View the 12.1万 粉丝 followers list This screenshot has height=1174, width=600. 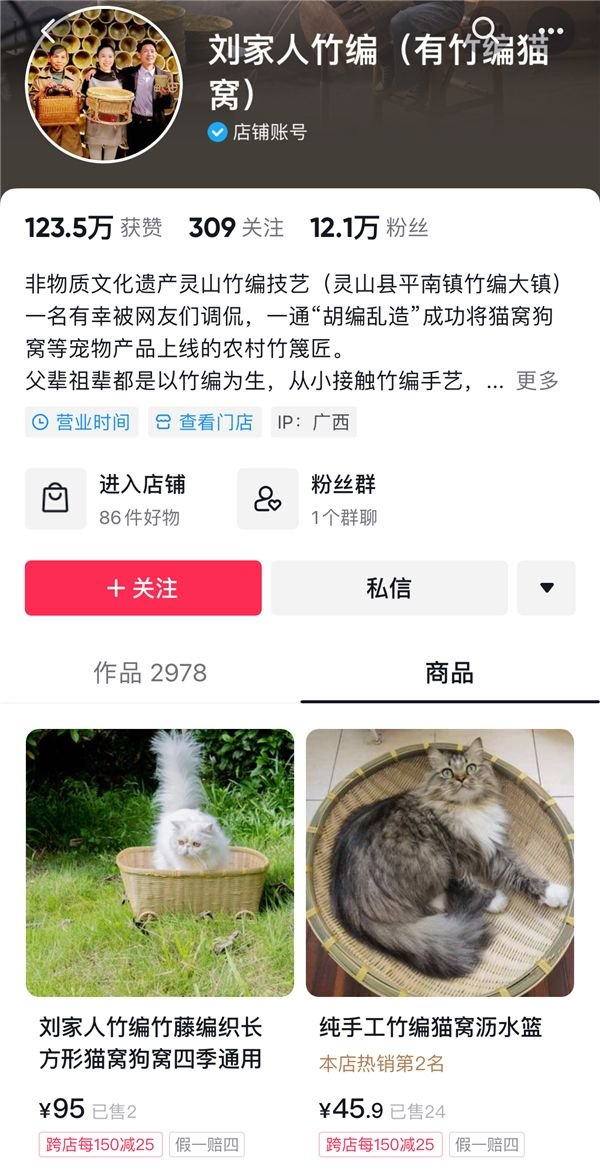(x=369, y=228)
